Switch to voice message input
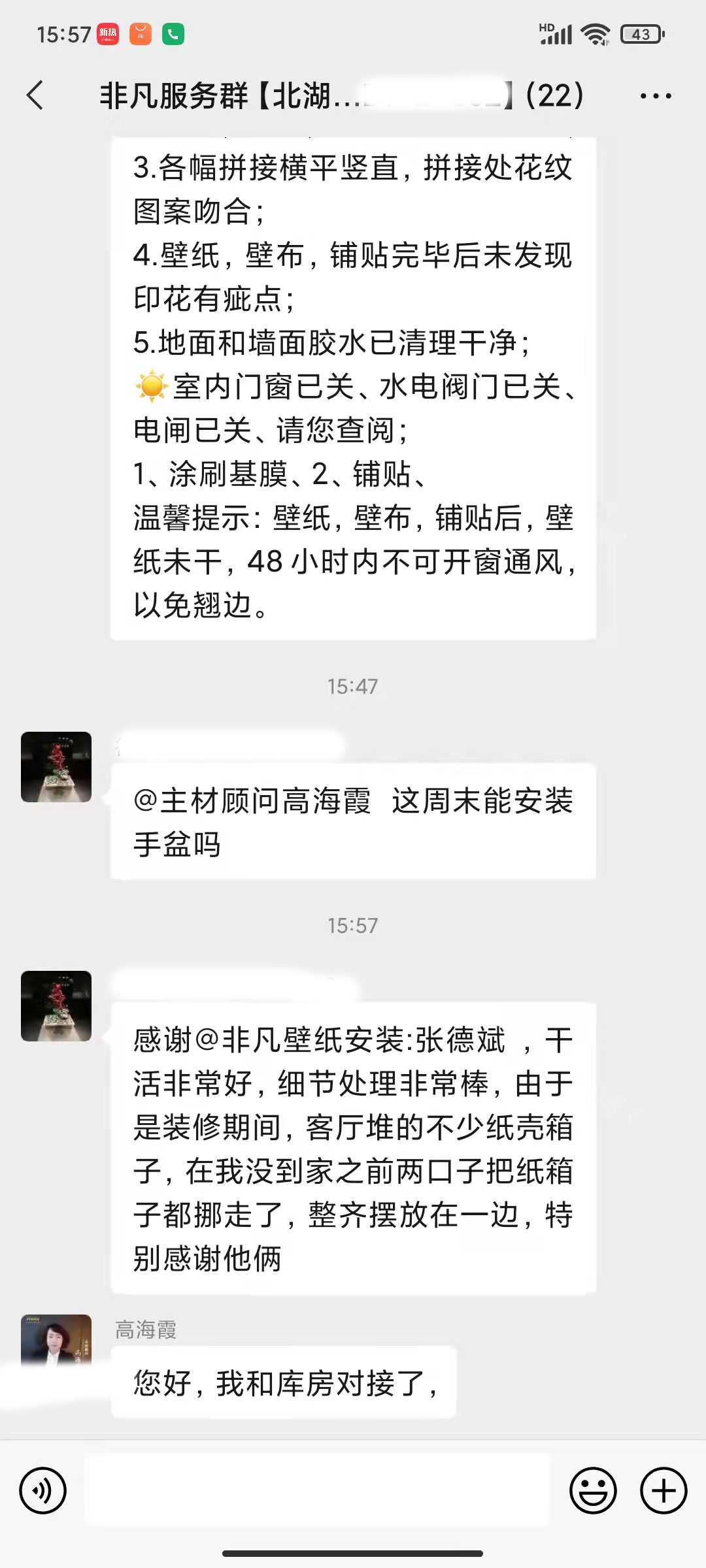This screenshot has height=1568, width=706. pos(43,1491)
